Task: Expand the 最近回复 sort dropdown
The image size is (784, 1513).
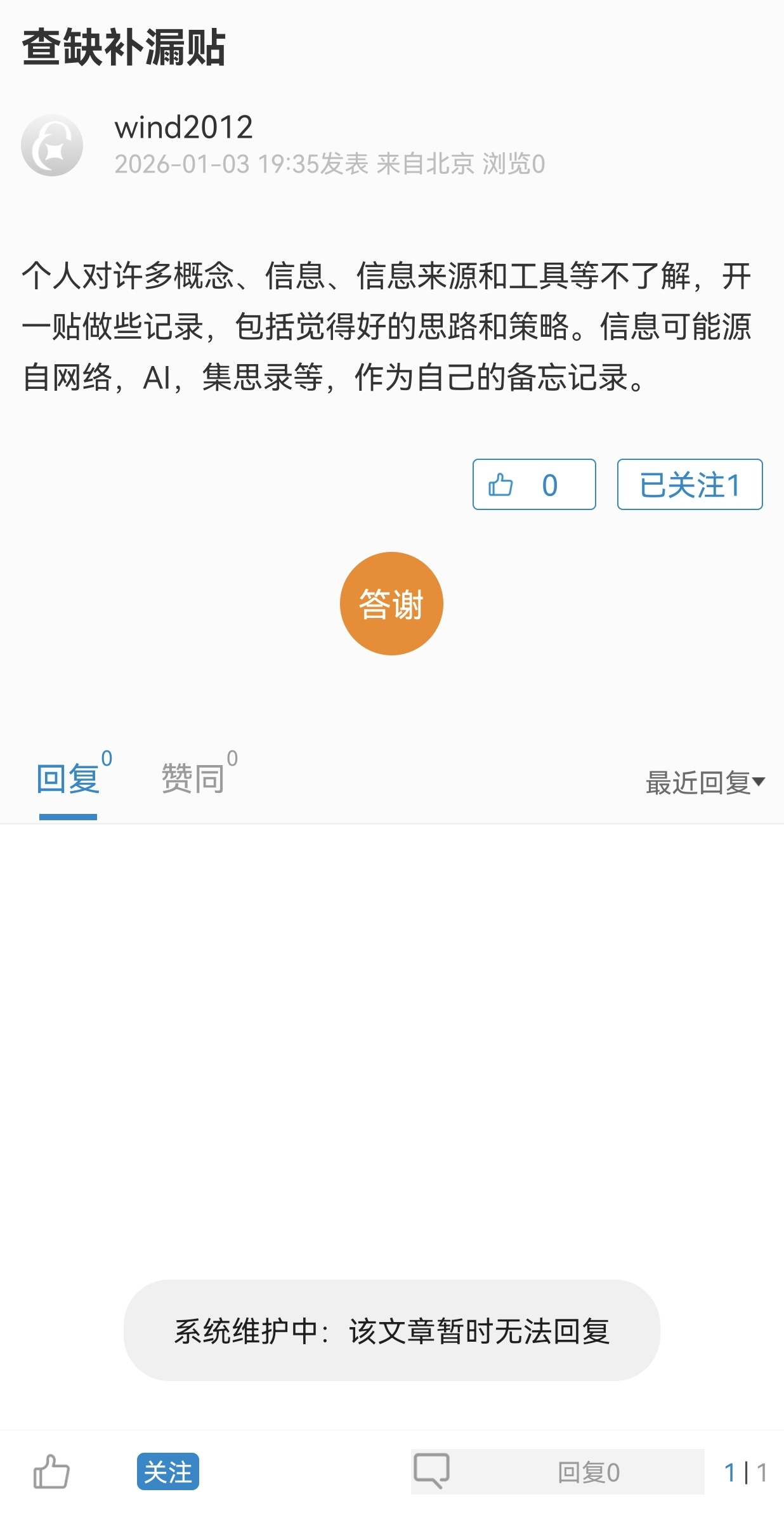Action: point(705,783)
